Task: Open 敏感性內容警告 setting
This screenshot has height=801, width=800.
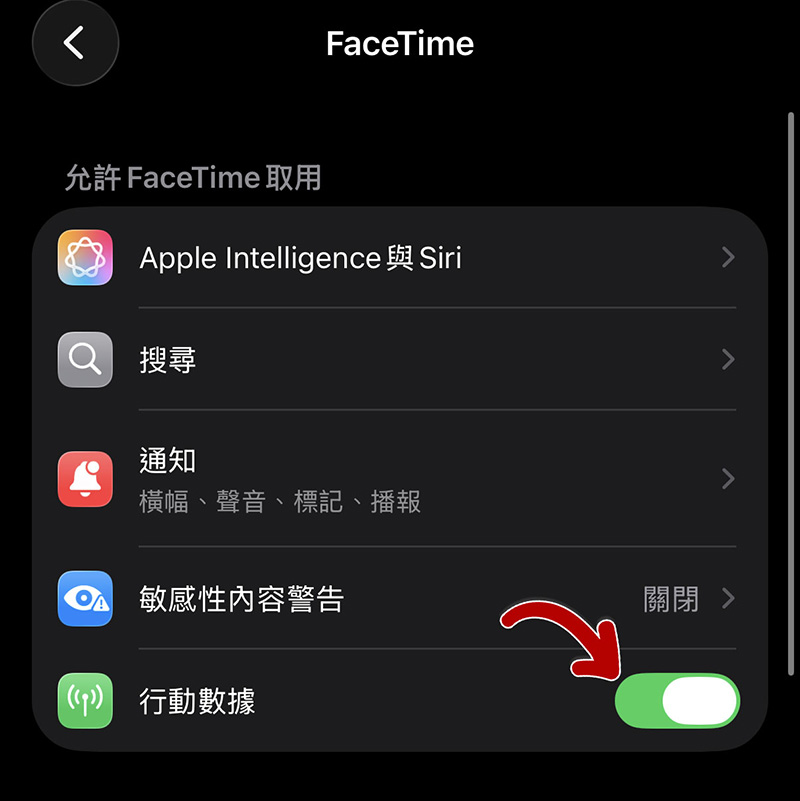Action: point(400,599)
